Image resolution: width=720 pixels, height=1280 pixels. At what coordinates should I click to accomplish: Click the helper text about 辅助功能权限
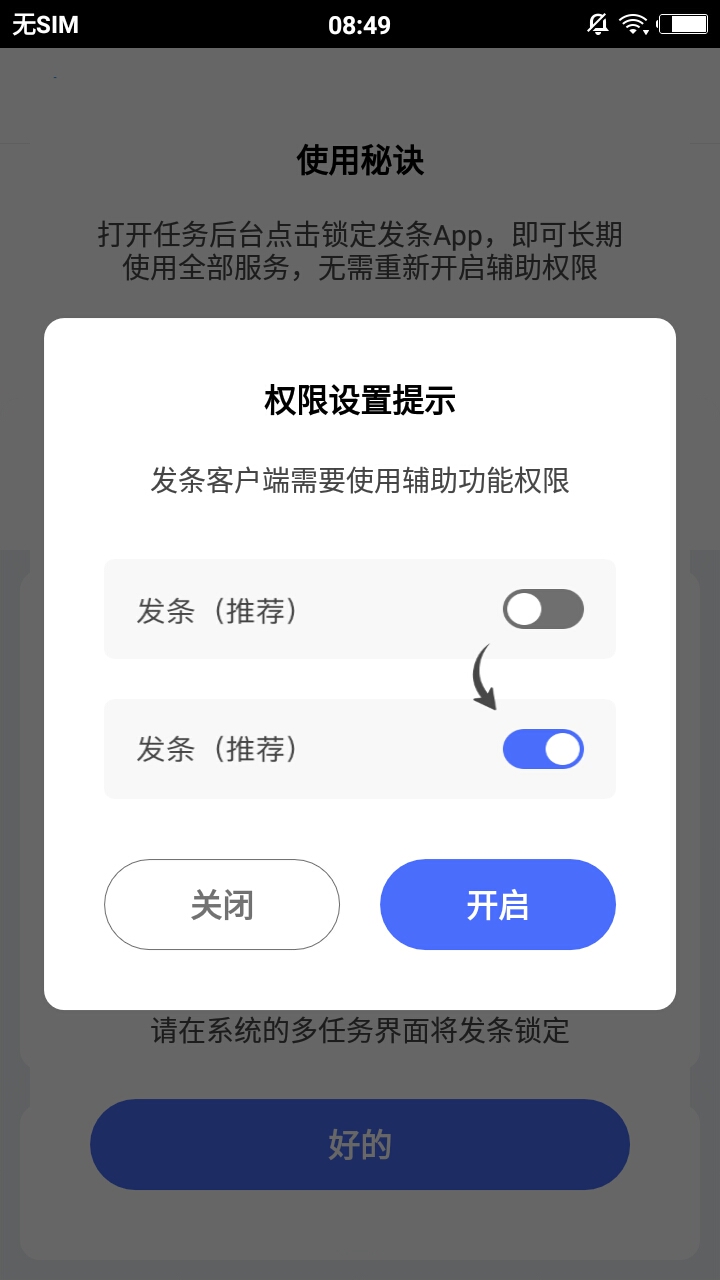(360, 482)
